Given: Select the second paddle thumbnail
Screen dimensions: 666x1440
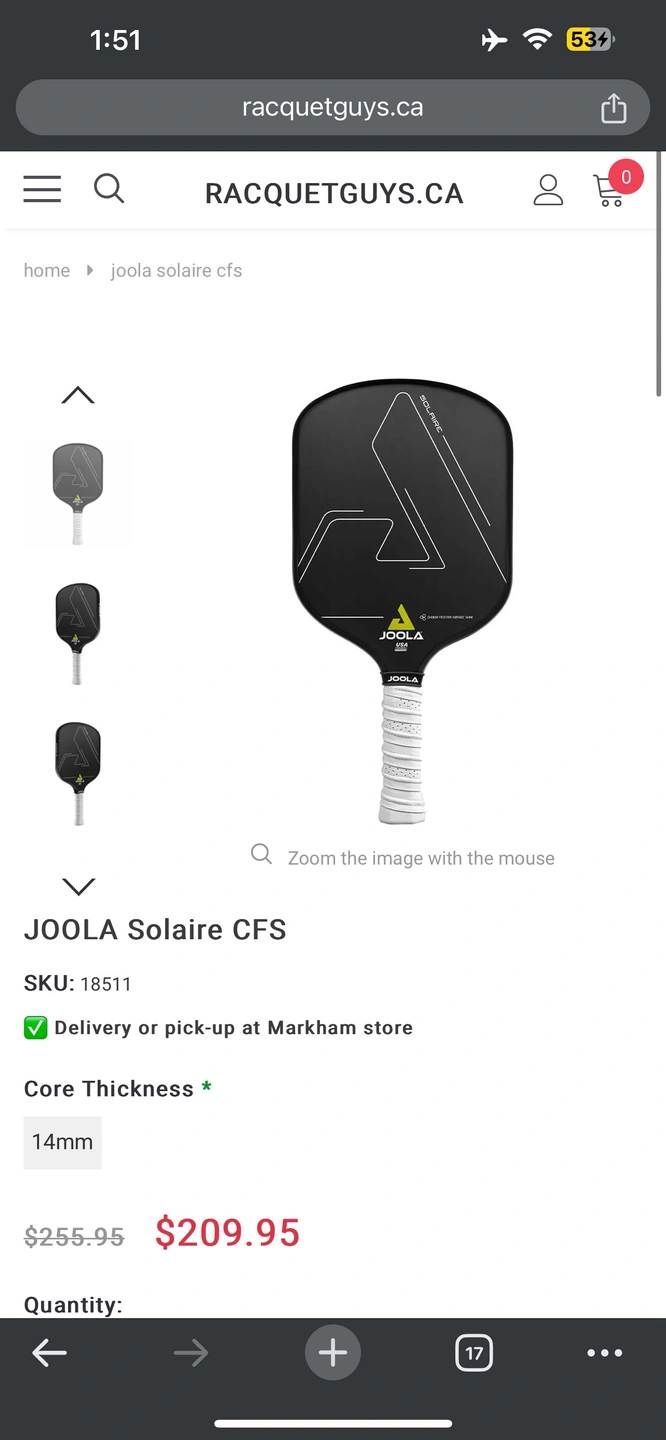Looking at the screenshot, I should coord(78,634).
